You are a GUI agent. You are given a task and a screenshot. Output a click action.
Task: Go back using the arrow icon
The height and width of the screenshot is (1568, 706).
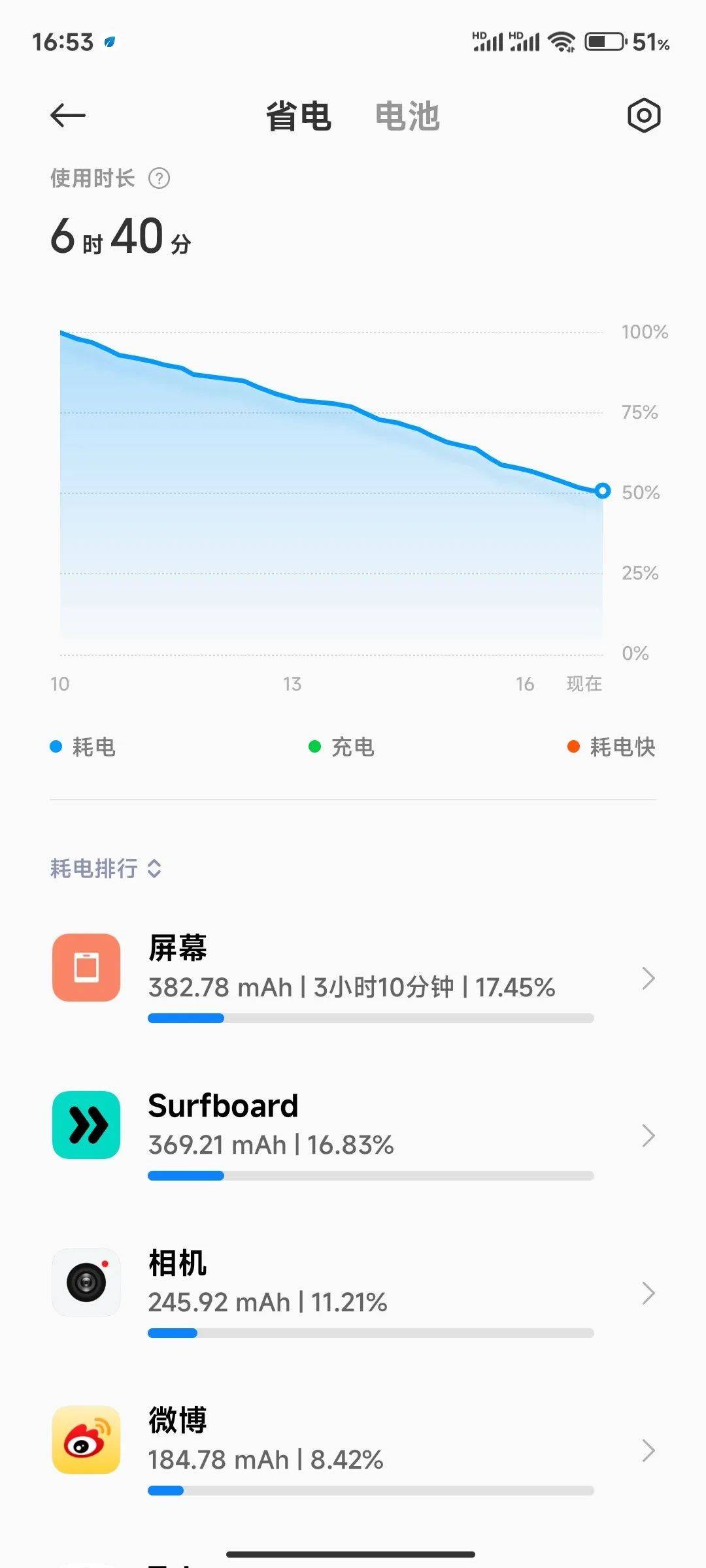(68, 116)
